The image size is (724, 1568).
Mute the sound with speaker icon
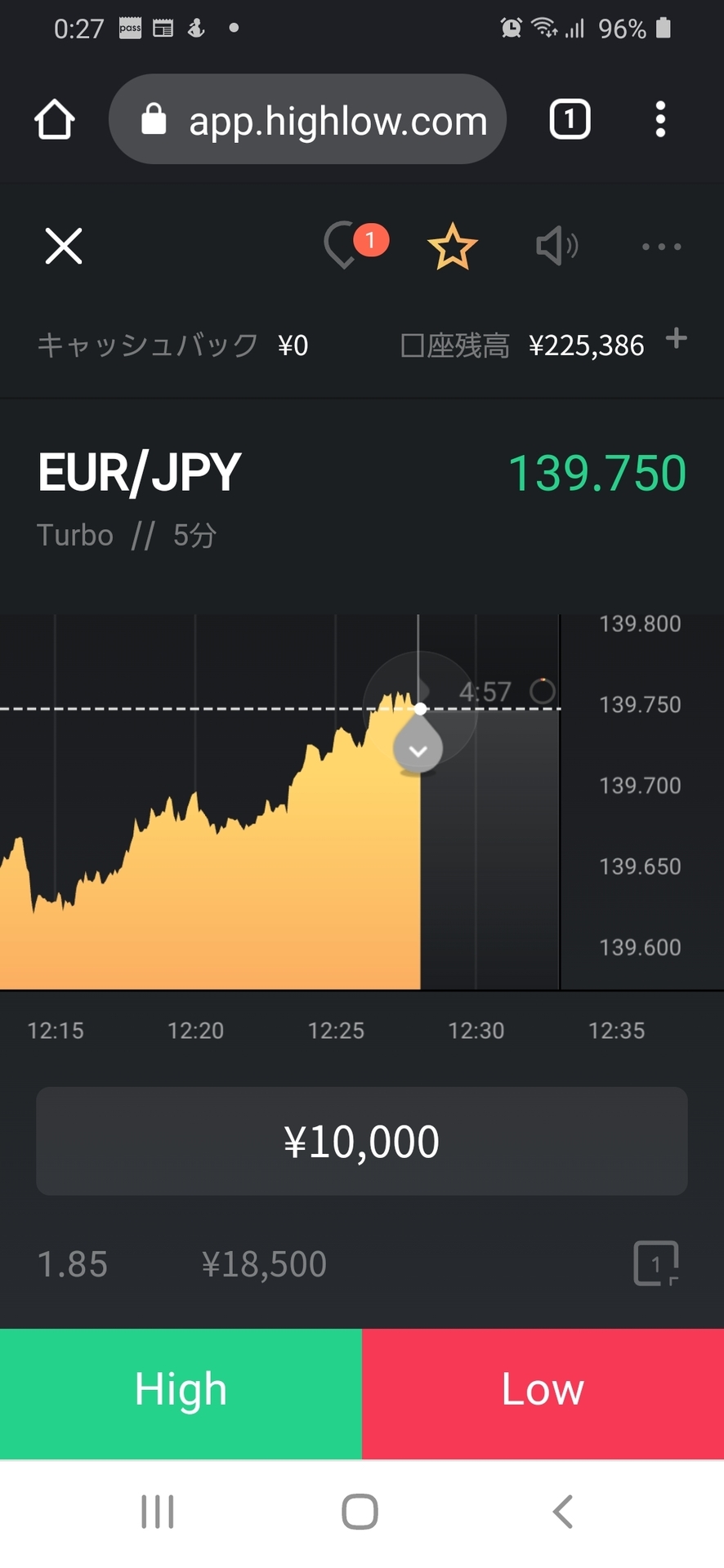point(557,246)
